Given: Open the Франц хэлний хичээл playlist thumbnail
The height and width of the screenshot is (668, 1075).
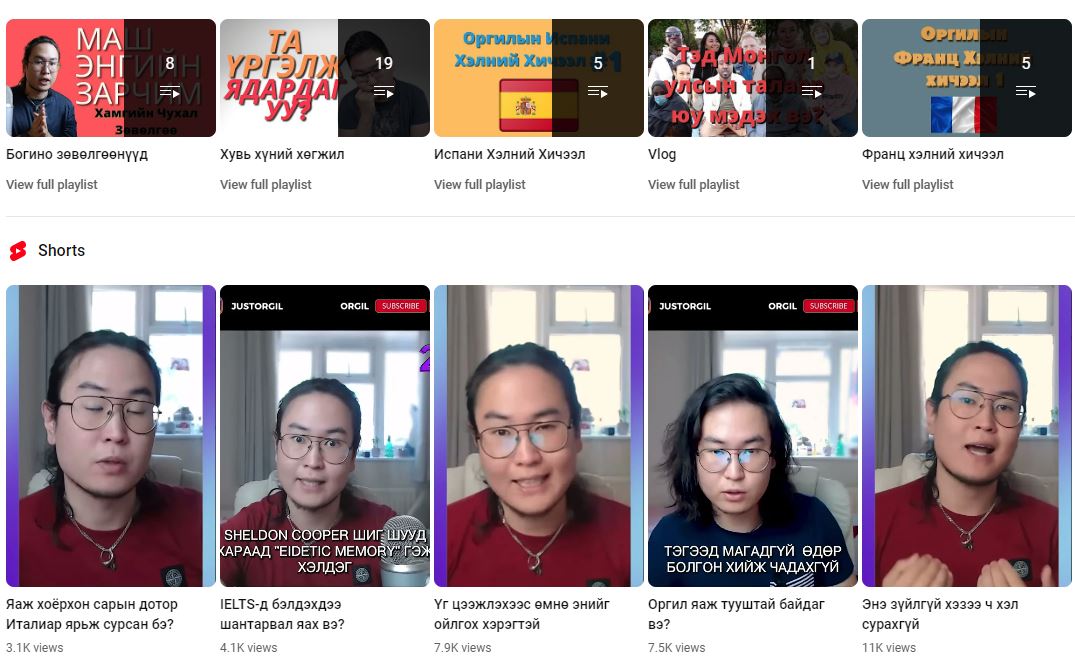Looking at the screenshot, I should coord(966,78).
